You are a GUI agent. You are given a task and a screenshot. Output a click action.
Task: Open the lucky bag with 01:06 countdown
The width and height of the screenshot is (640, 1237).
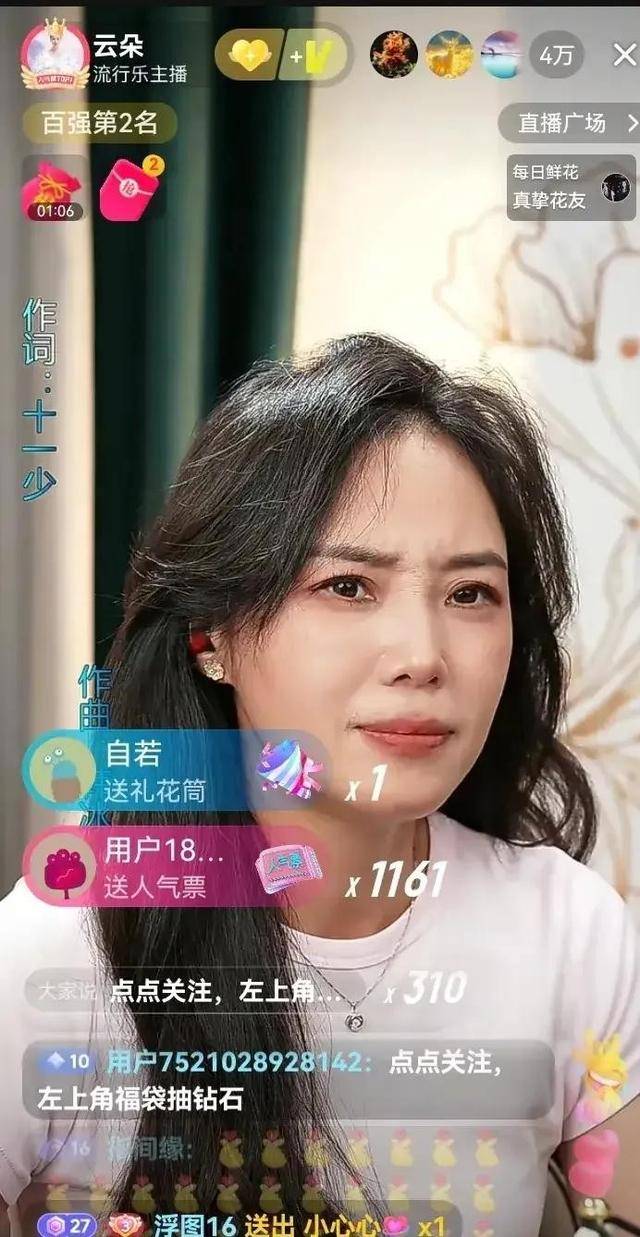(x=55, y=189)
